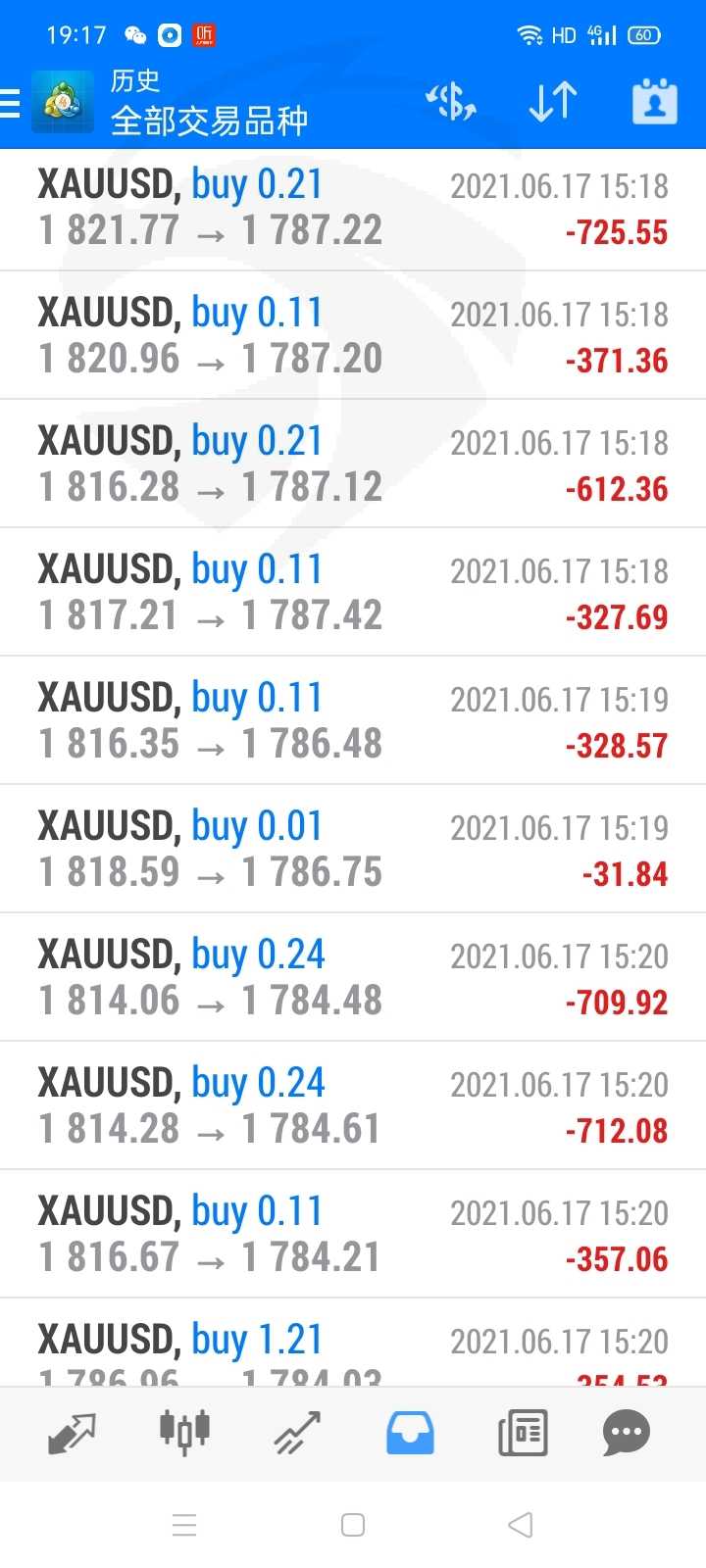Open the side drawer menu
Screen dimensions: 706x1568
[12, 103]
